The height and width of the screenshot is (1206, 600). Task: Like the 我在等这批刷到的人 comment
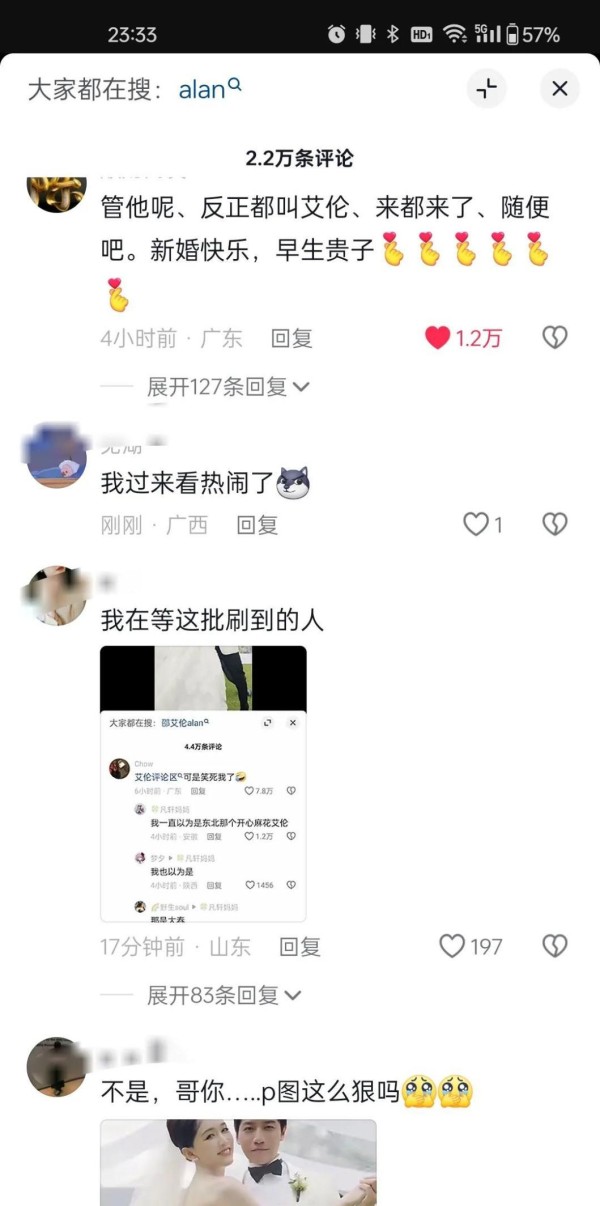pos(454,946)
